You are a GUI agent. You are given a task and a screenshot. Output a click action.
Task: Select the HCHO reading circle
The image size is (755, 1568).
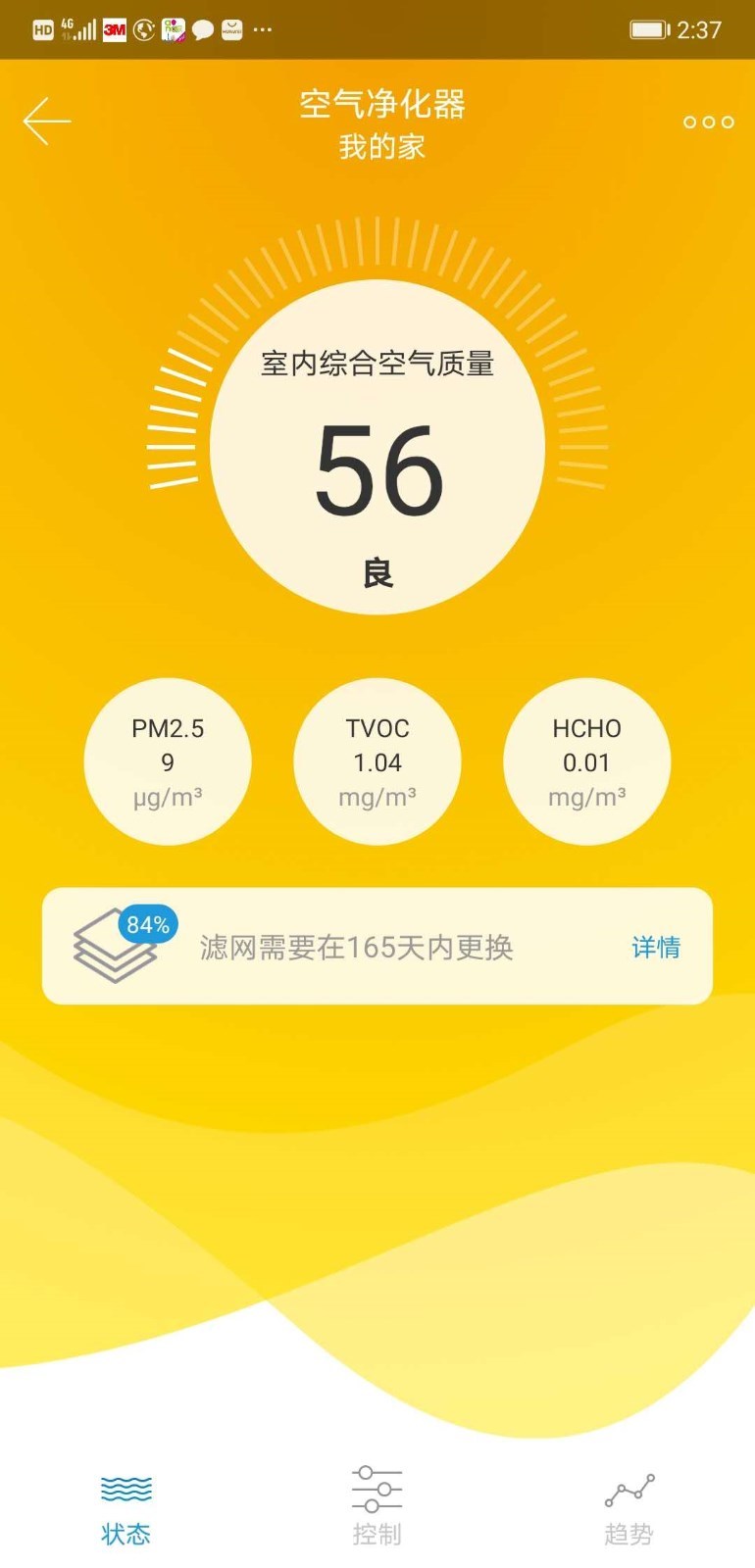click(x=586, y=761)
